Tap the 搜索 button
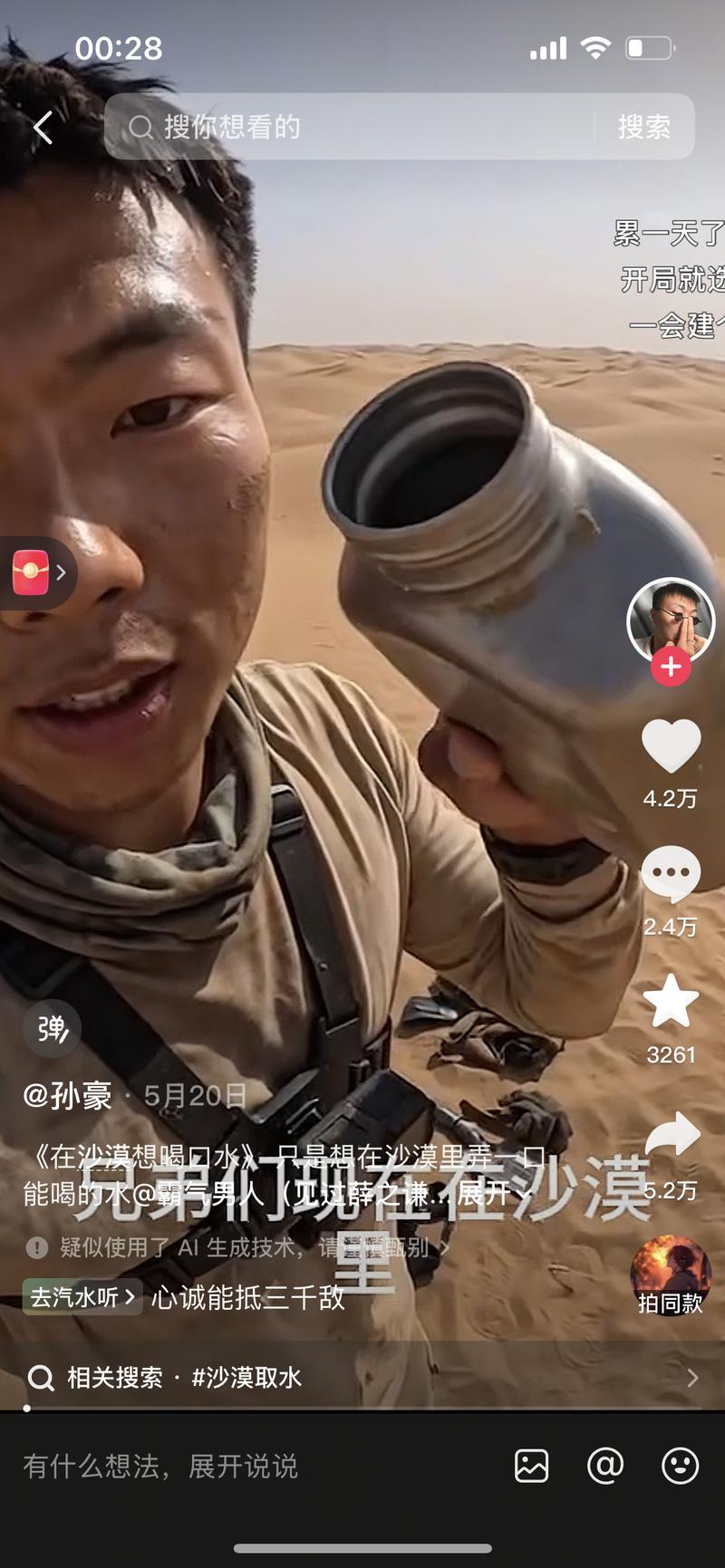This screenshot has width=725, height=1568. pos(644,127)
